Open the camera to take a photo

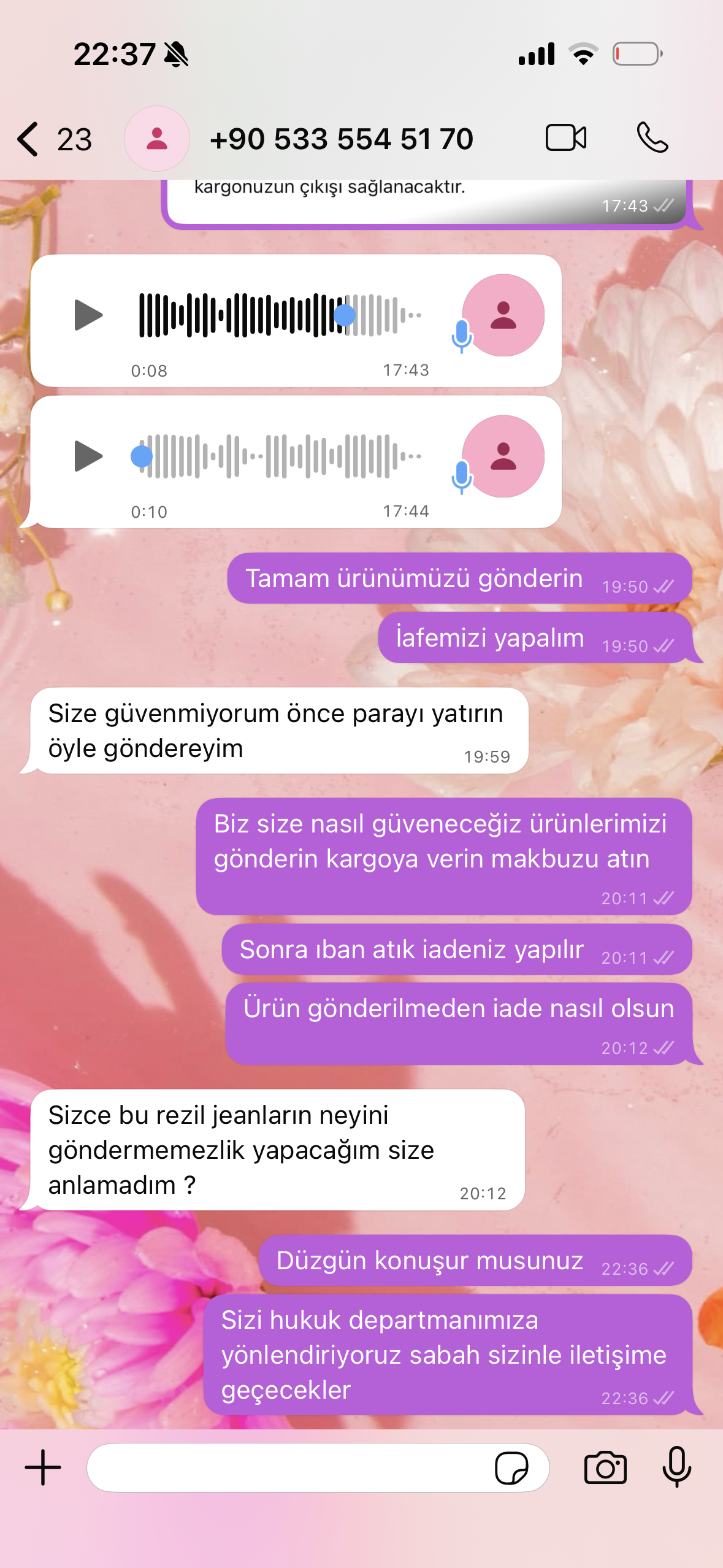point(605,1468)
